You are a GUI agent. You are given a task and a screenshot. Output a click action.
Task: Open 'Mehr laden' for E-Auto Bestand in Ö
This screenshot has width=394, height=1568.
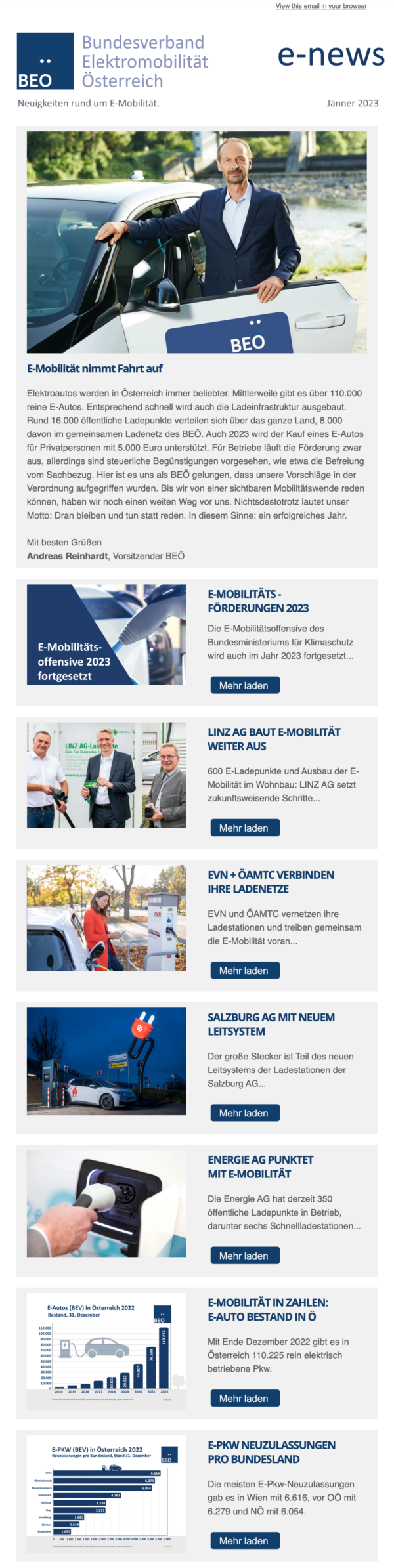[244, 1398]
